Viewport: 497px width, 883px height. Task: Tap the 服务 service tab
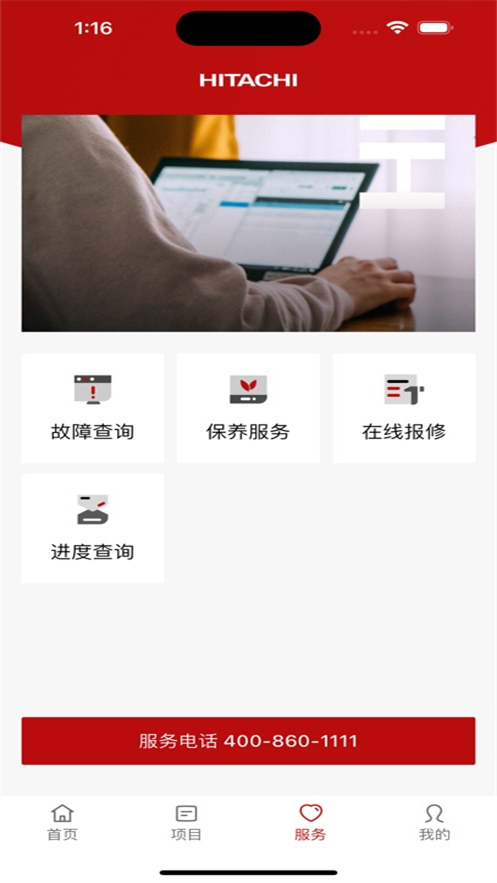pos(311,823)
